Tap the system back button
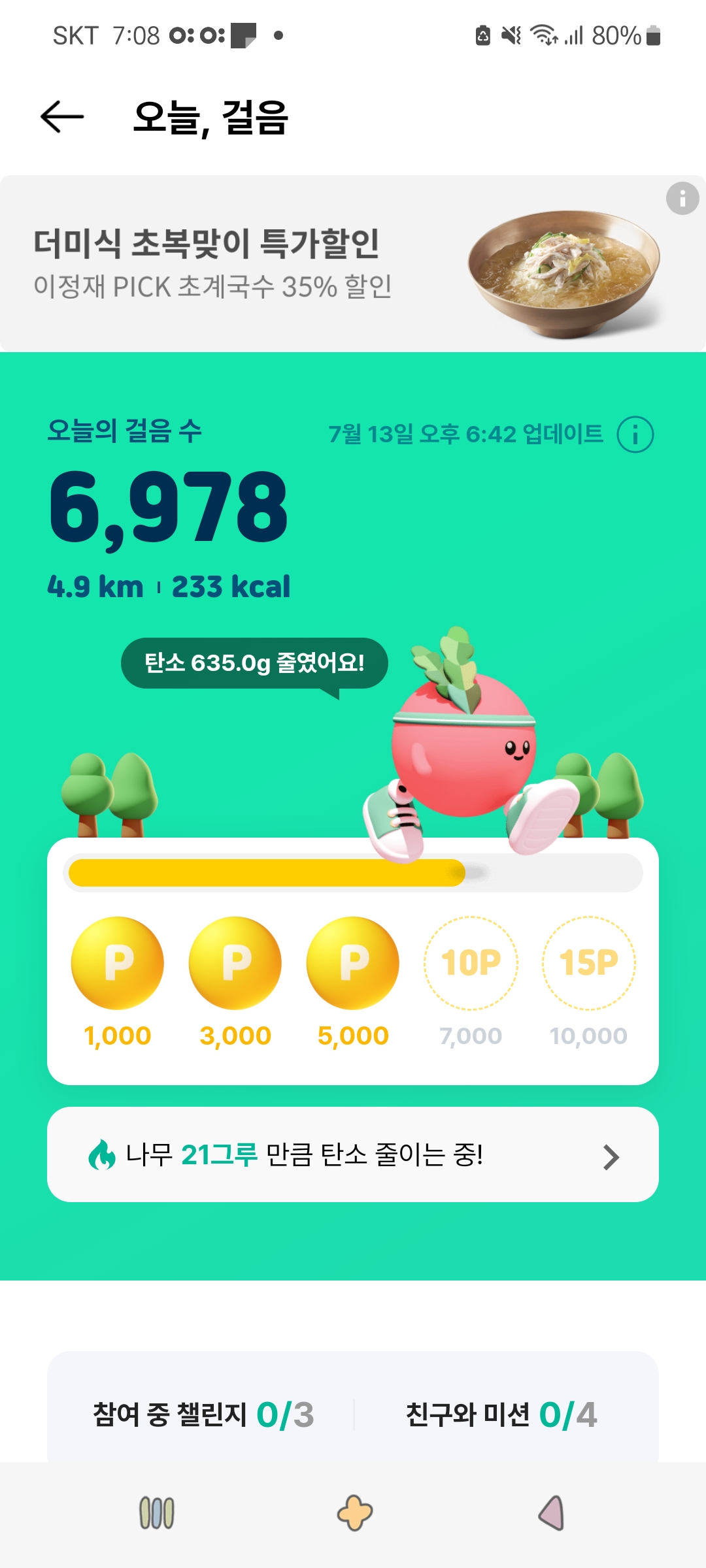This screenshot has height=1568, width=706. pos(551,1513)
